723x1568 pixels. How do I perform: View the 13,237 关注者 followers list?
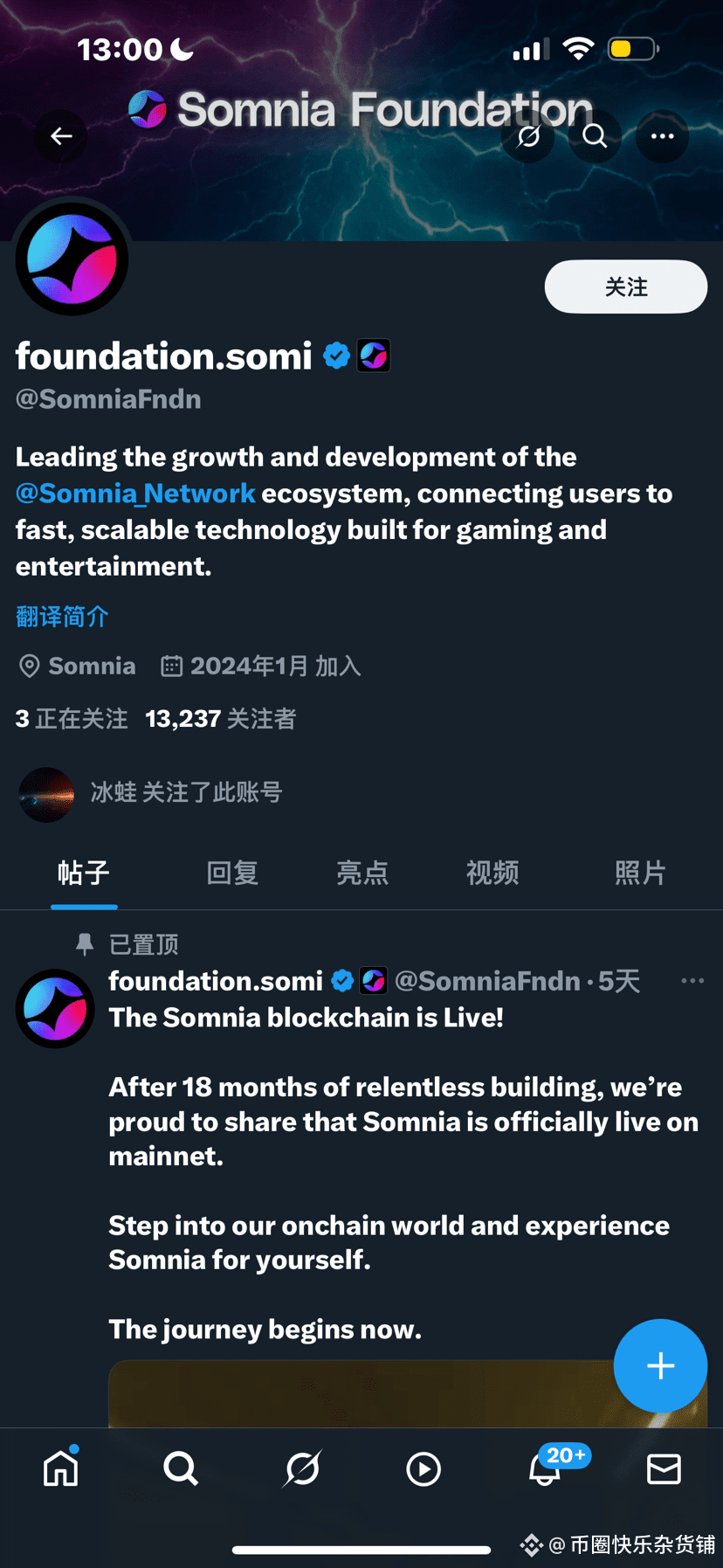click(220, 719)
